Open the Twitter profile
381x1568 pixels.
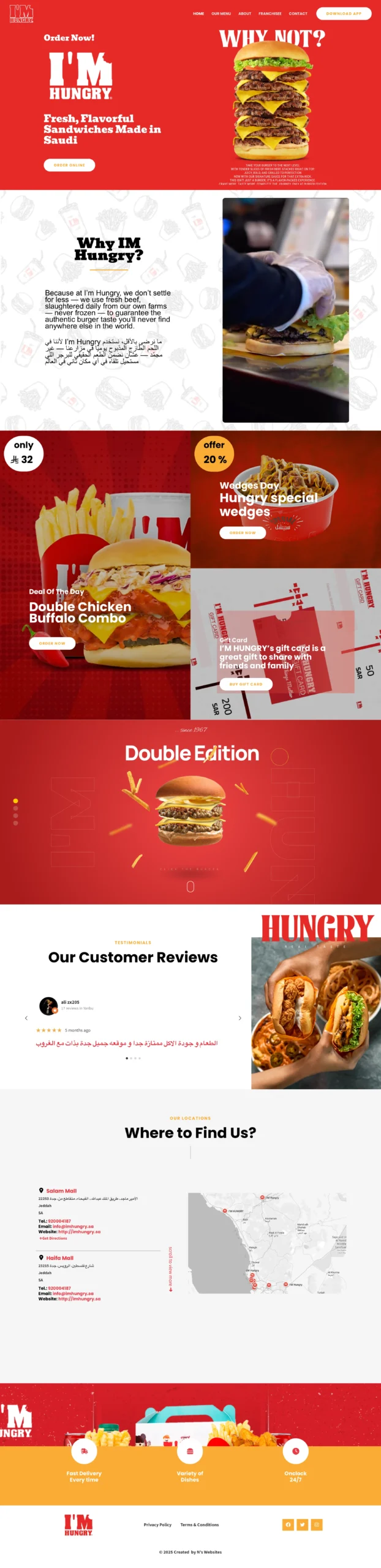[x=302, y=1525]
